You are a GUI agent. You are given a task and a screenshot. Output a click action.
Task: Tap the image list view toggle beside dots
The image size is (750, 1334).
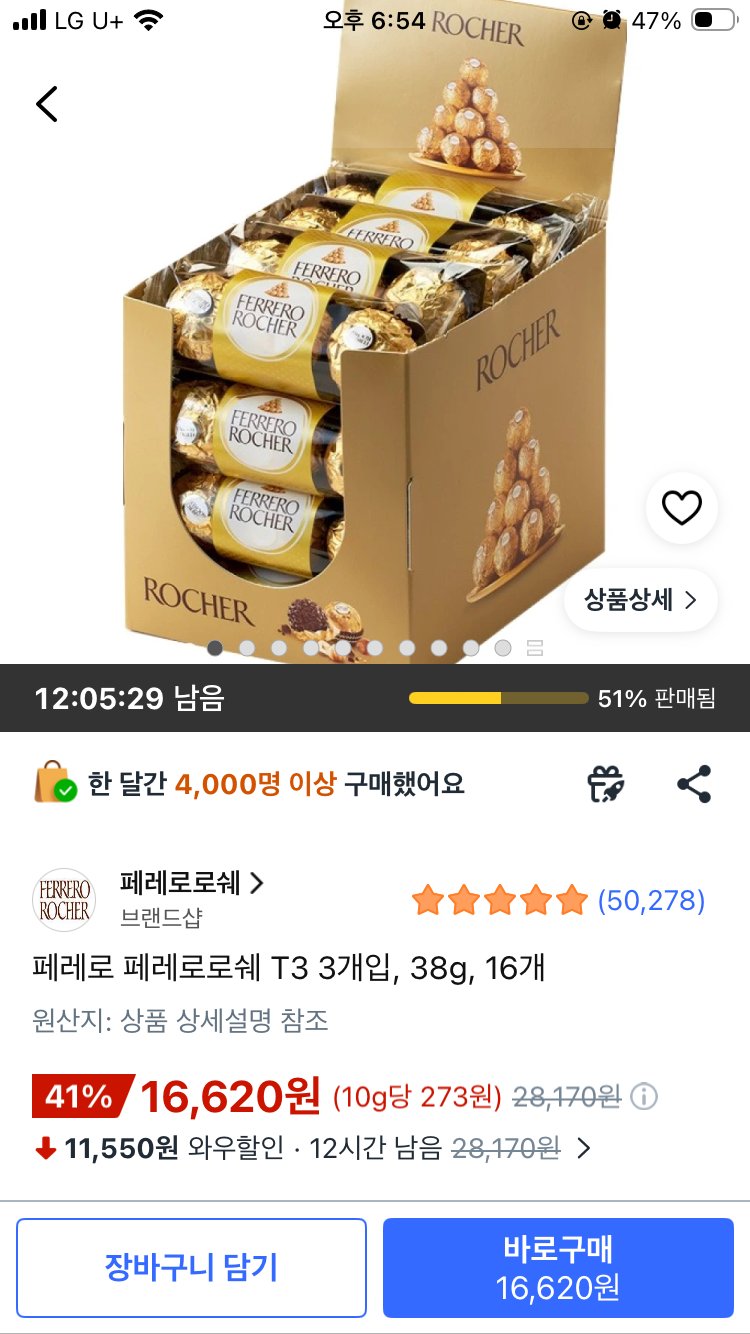pyautogui.click(x=534, y=648)
